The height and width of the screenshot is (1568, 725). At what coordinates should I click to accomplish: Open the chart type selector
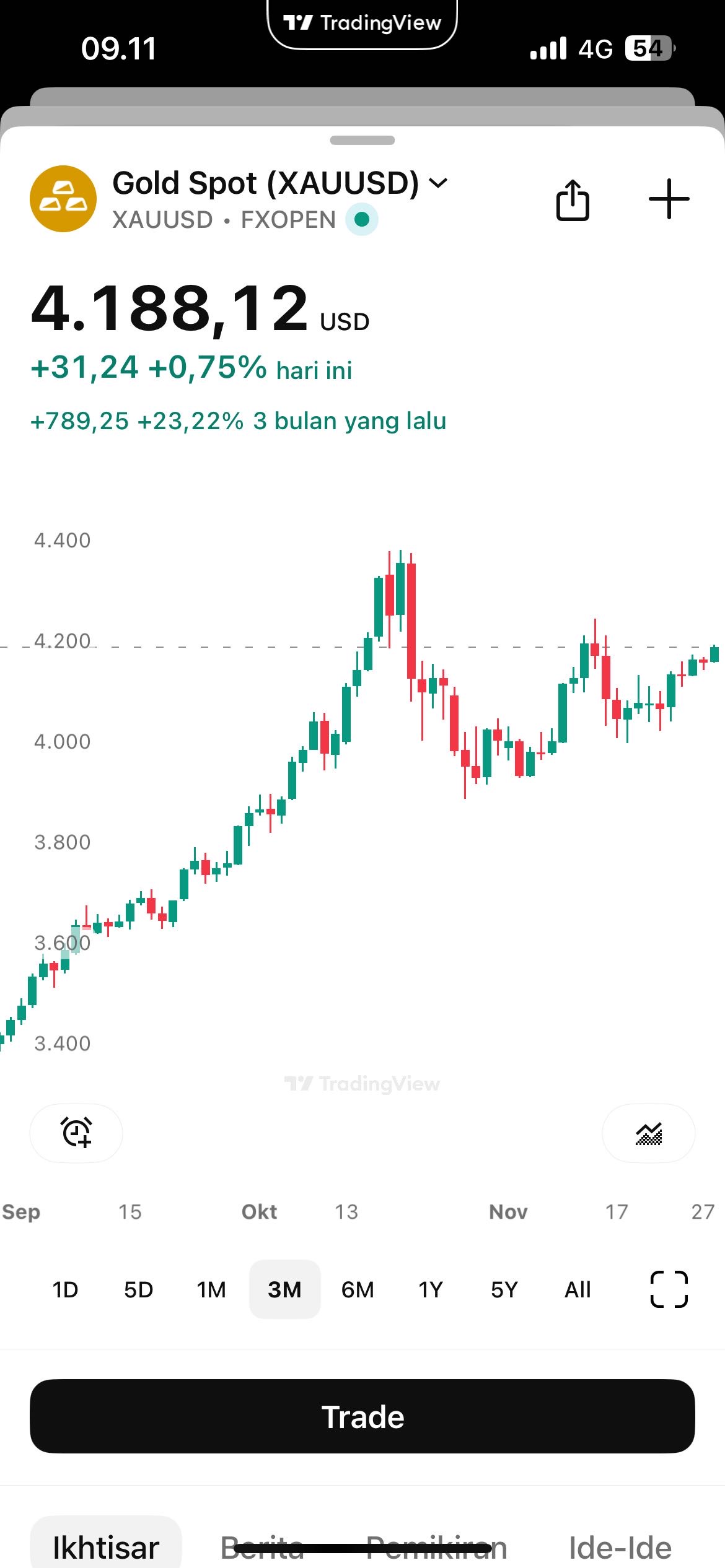click(648, 1133)
